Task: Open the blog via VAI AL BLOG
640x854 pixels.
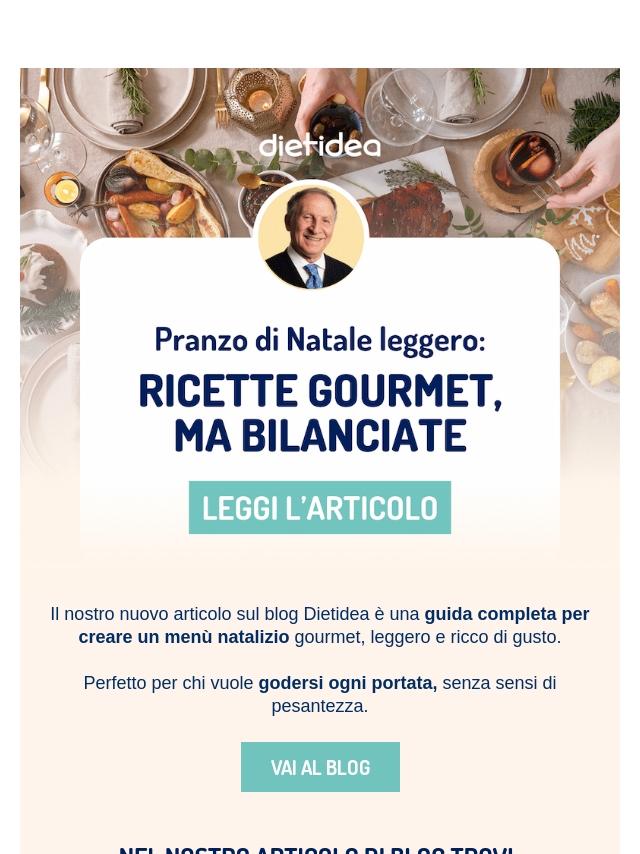Action: [320, 767]
